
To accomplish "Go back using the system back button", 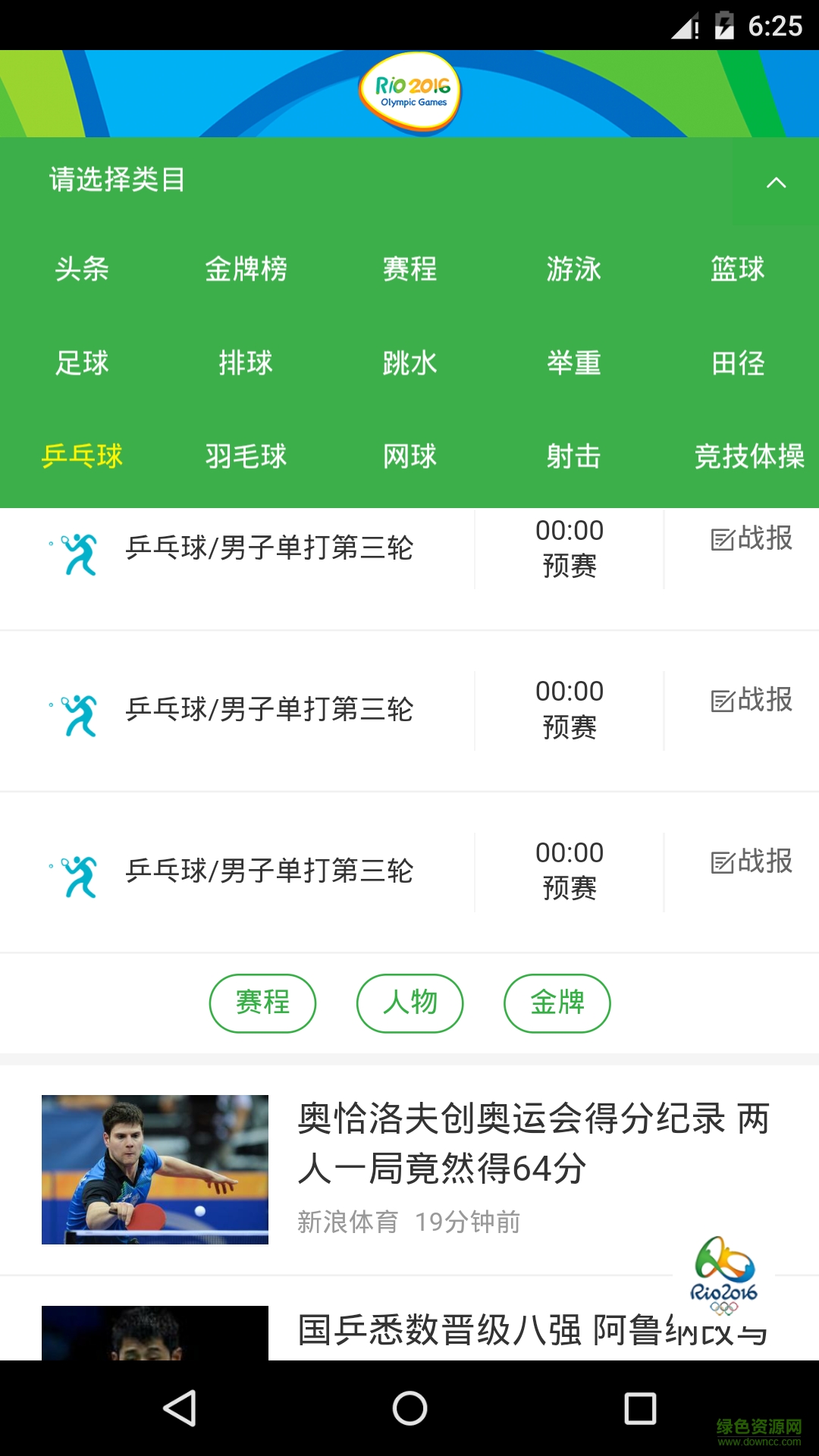I will 180,1408.
